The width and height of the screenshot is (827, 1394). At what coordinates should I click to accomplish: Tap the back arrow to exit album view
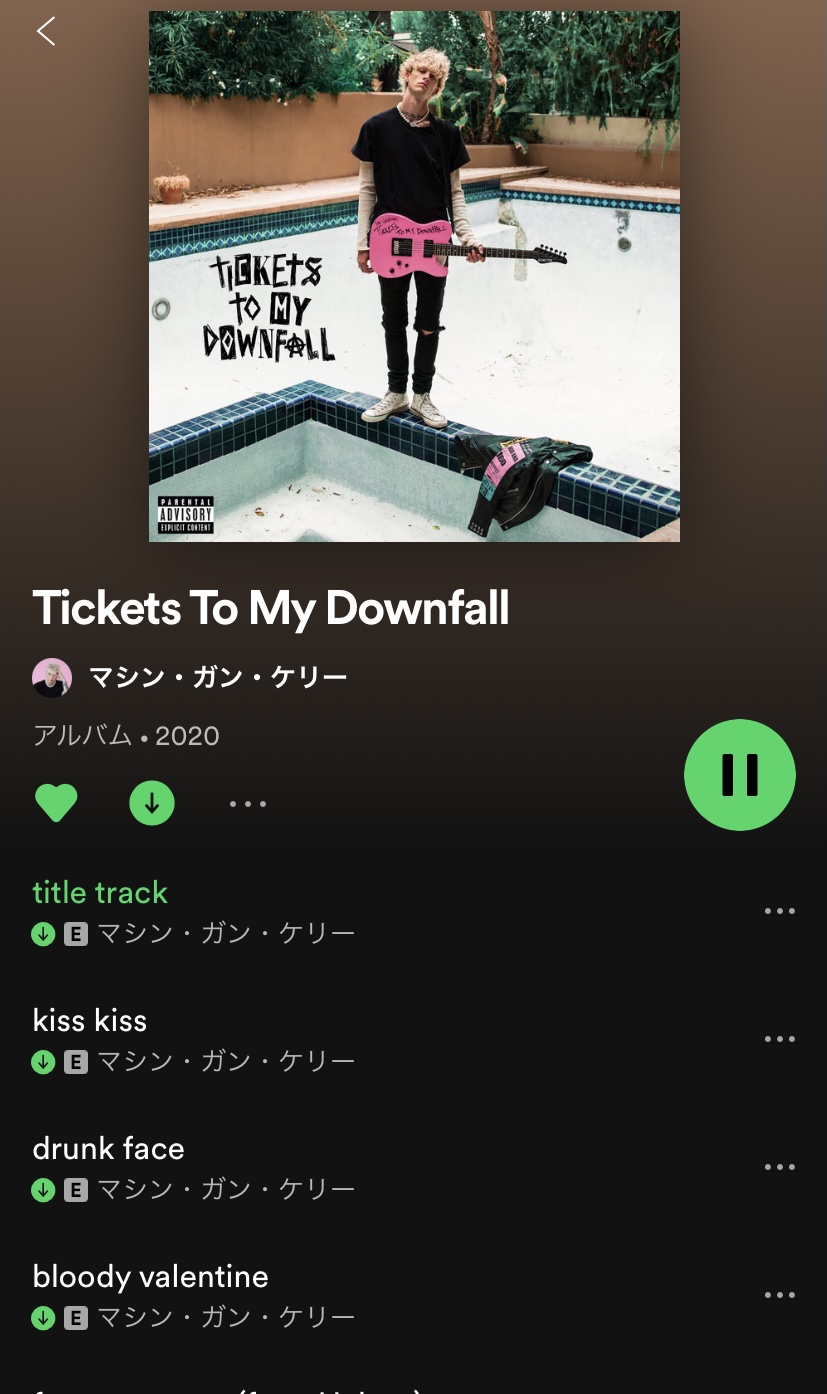tap(45, 31)
